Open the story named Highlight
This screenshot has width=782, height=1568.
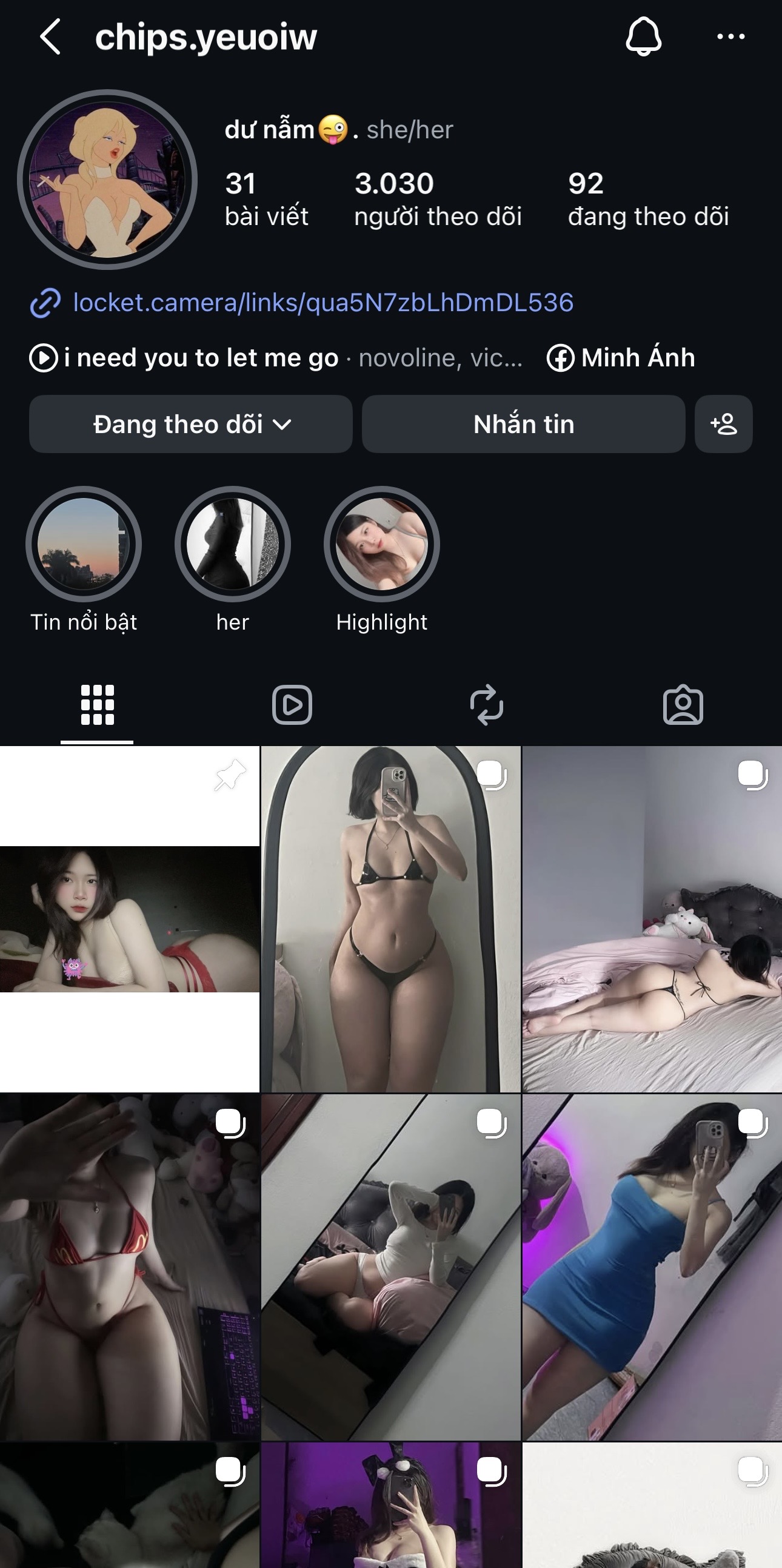tap(382, 544)
